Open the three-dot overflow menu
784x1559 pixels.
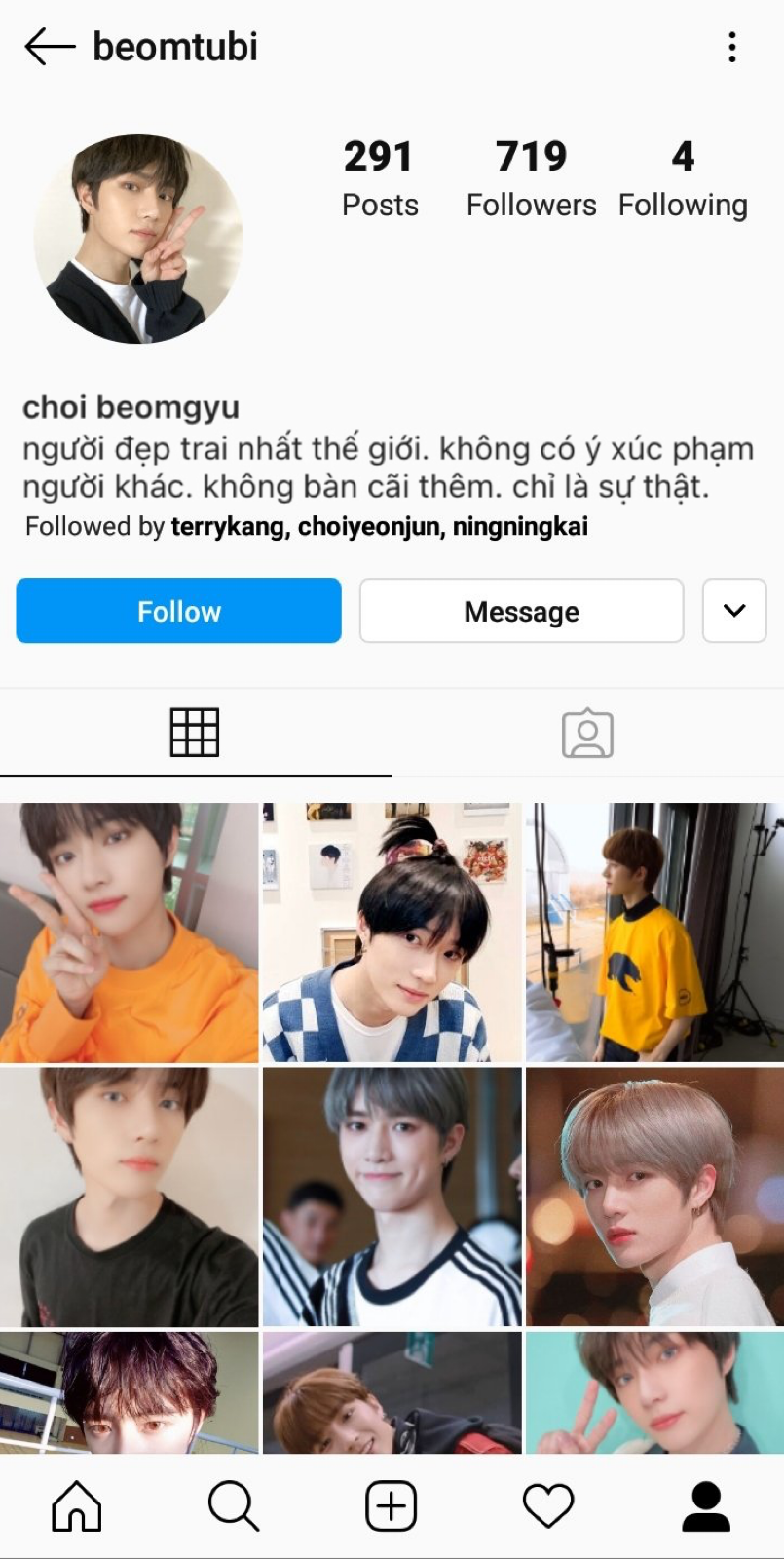[732, 47]
